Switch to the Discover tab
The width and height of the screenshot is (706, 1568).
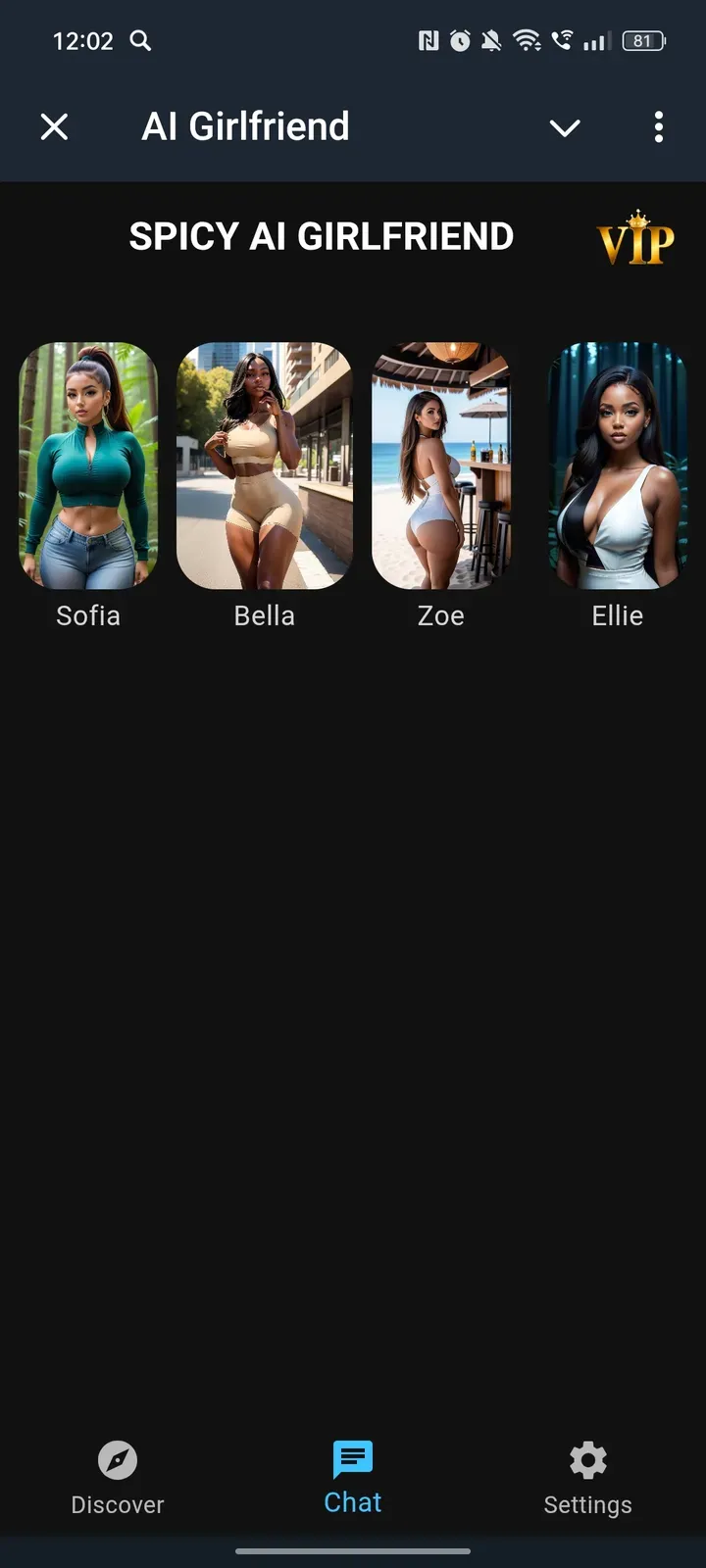[118, 1478]
